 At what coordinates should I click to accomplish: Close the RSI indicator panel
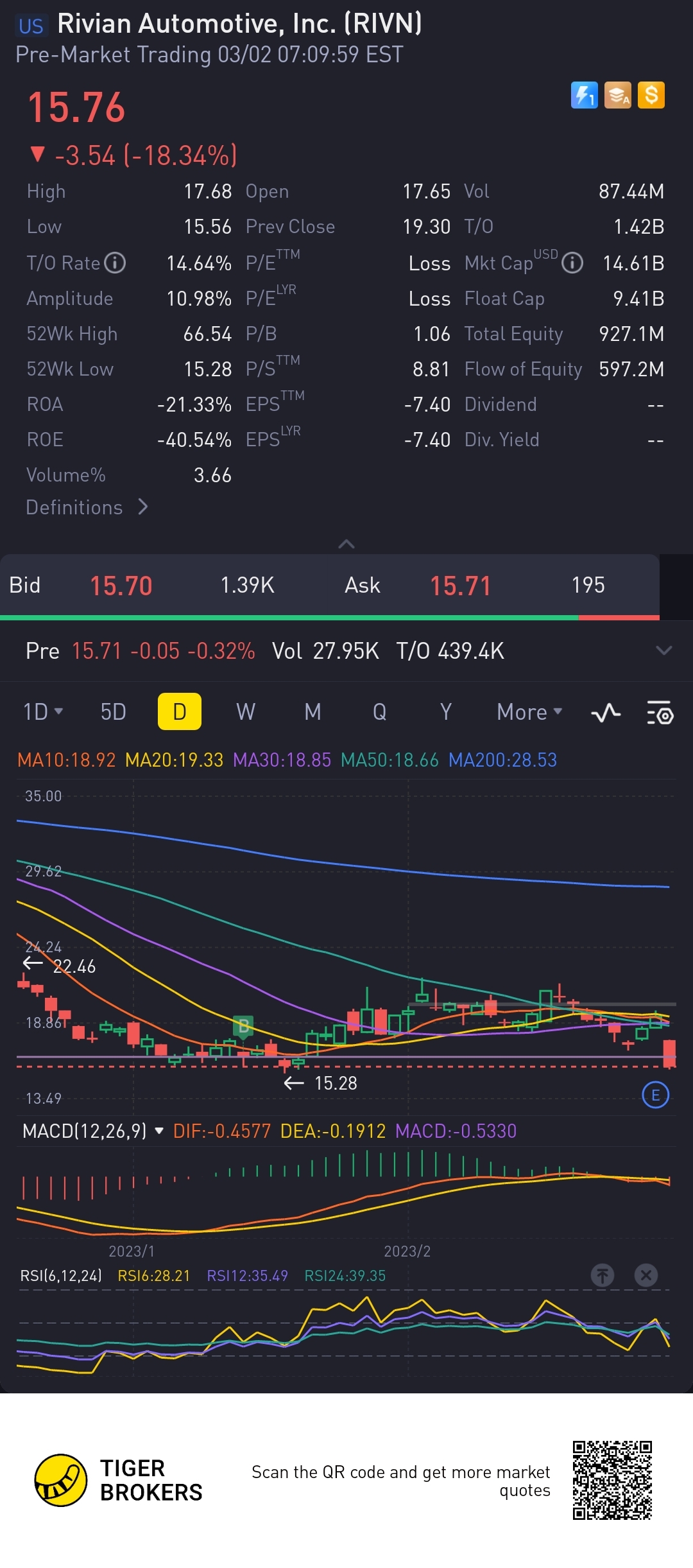[646, 1275]
